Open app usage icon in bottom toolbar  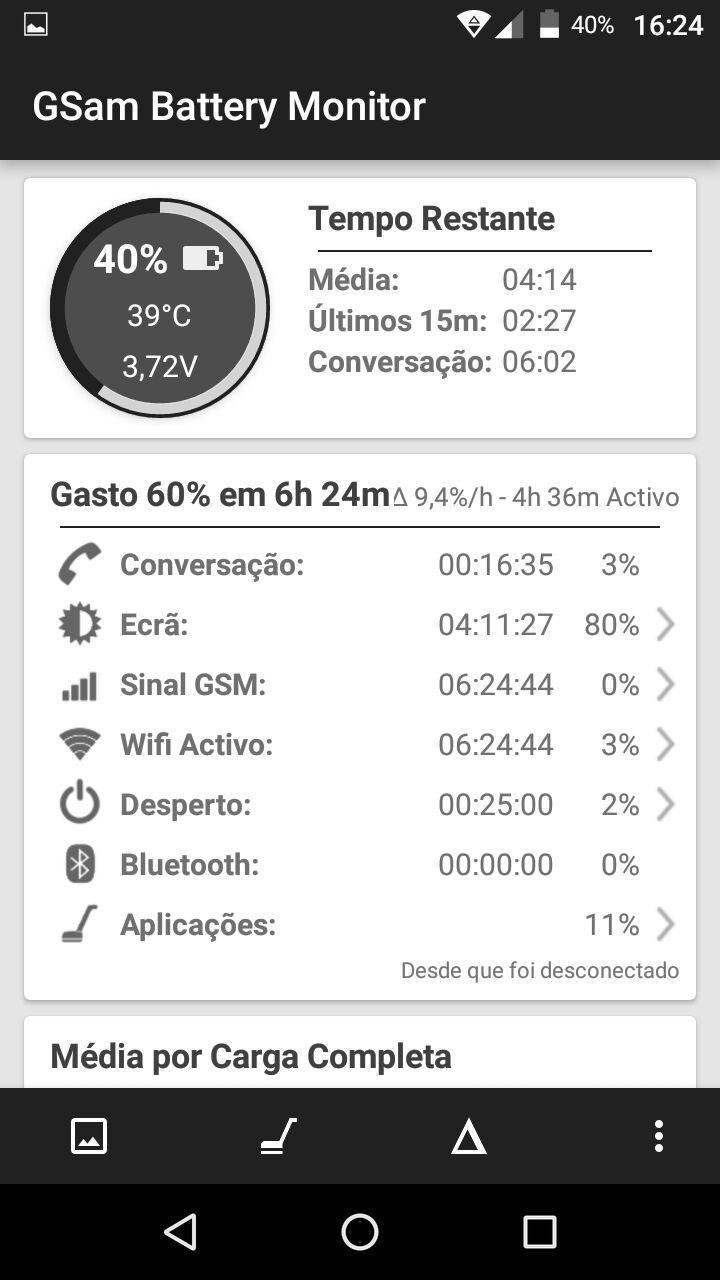coord(279,1136)
